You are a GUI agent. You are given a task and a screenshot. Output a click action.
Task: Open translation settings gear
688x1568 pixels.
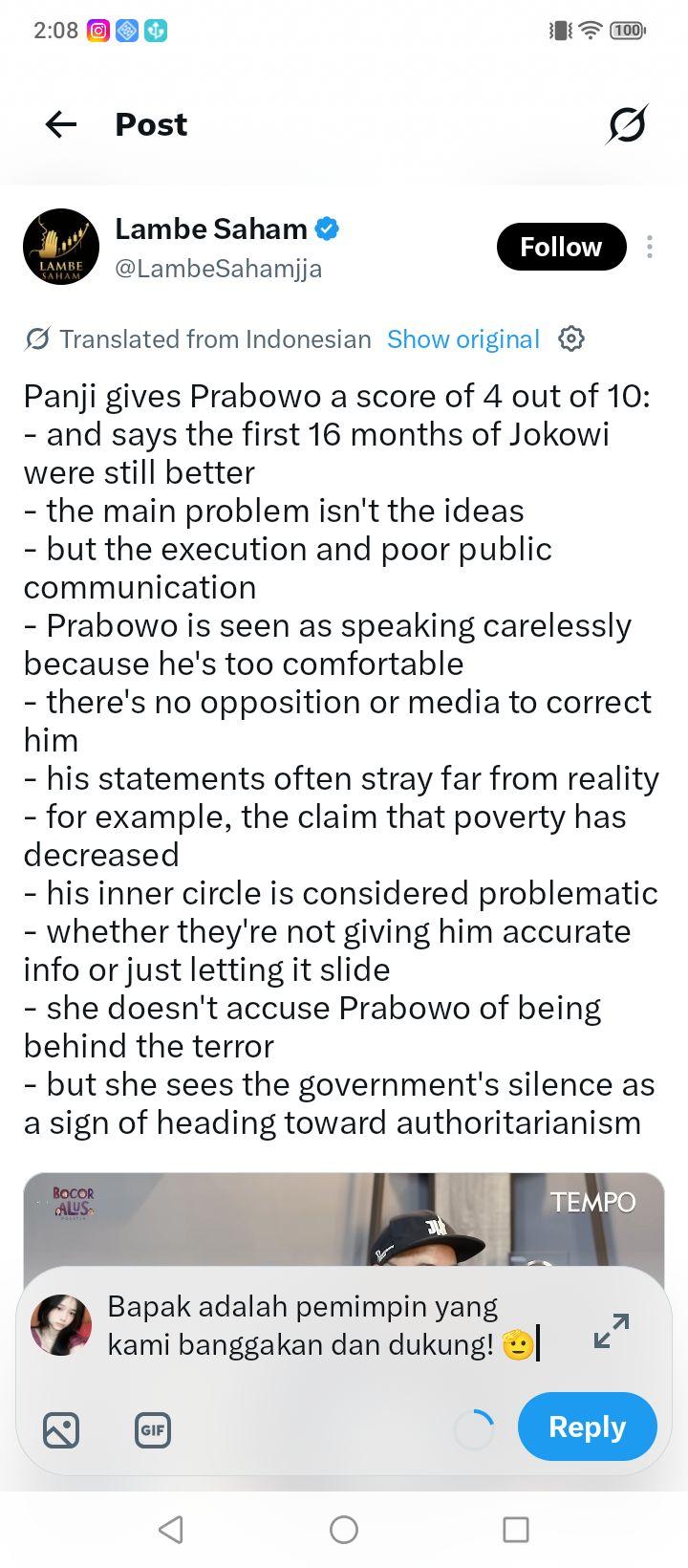(x=571, y=338)
